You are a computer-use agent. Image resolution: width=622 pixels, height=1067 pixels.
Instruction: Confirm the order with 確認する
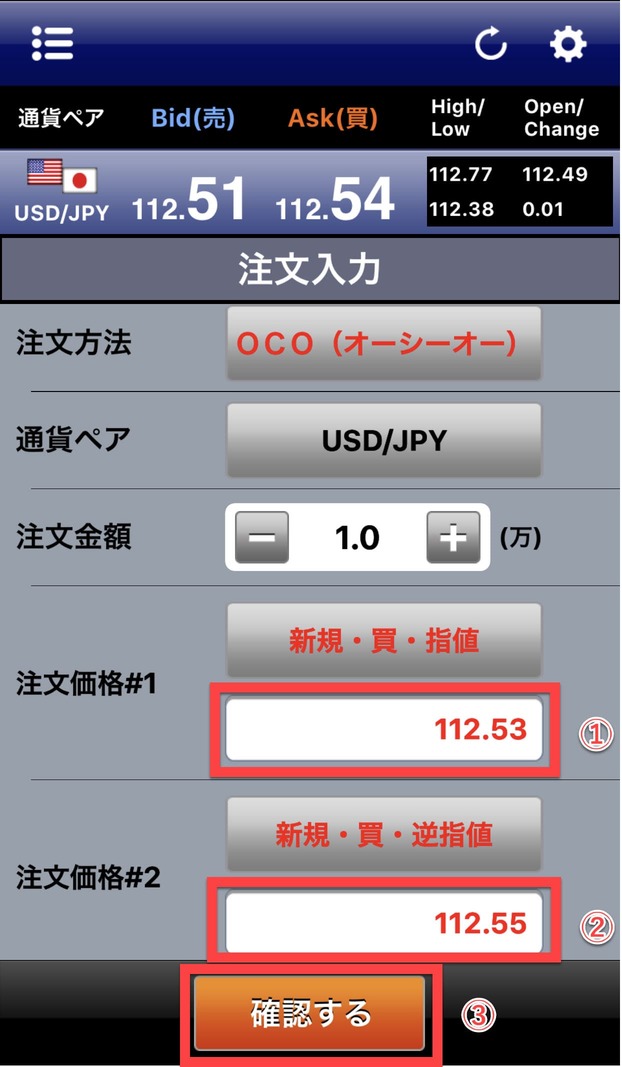[310, 1013]
